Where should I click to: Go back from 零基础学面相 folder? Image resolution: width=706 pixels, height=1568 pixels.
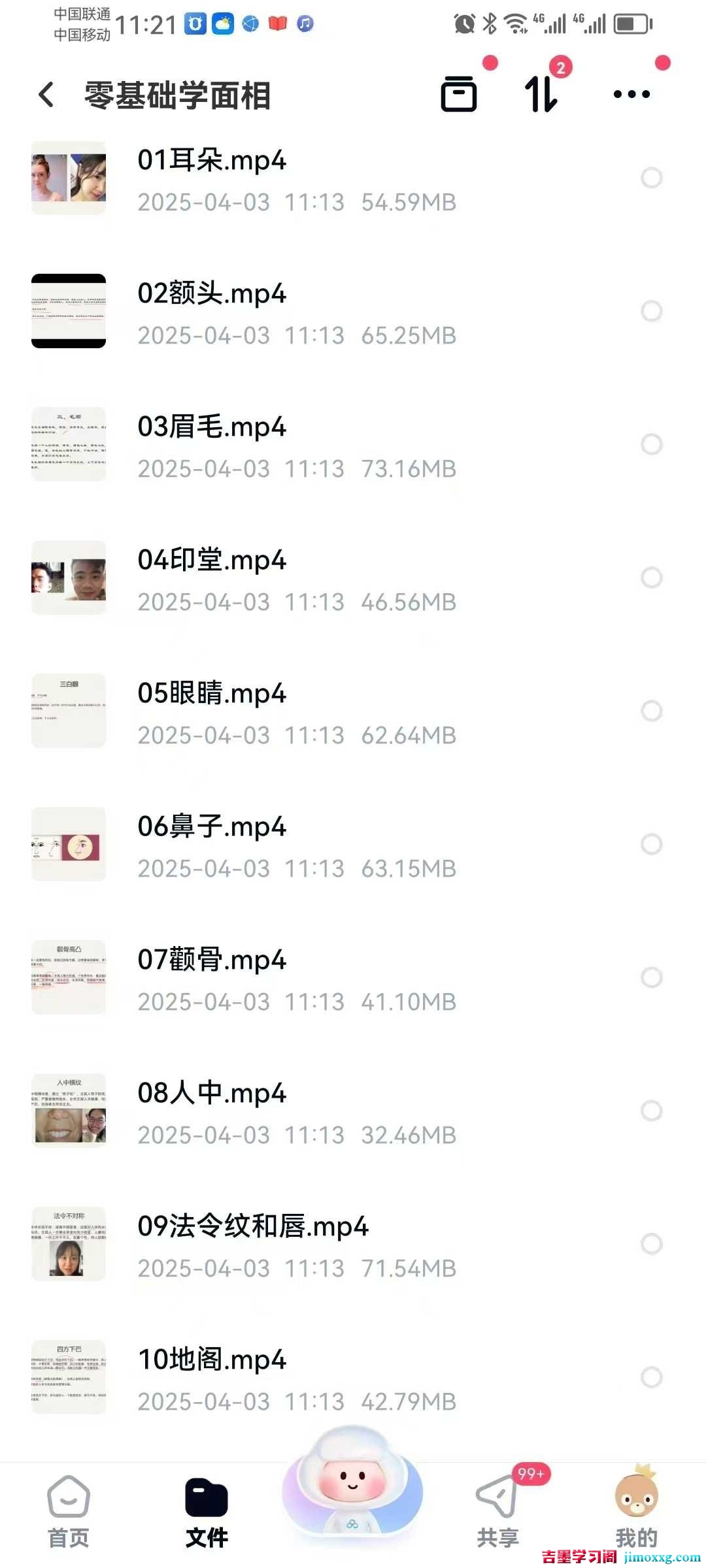pyautogui.click(x=46, y=95)
